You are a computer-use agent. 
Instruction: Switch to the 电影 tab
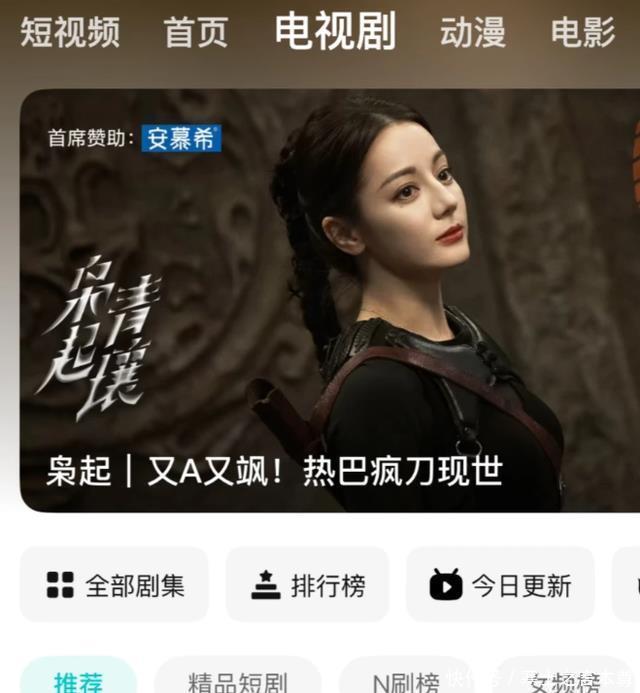[x=583, y=32]
